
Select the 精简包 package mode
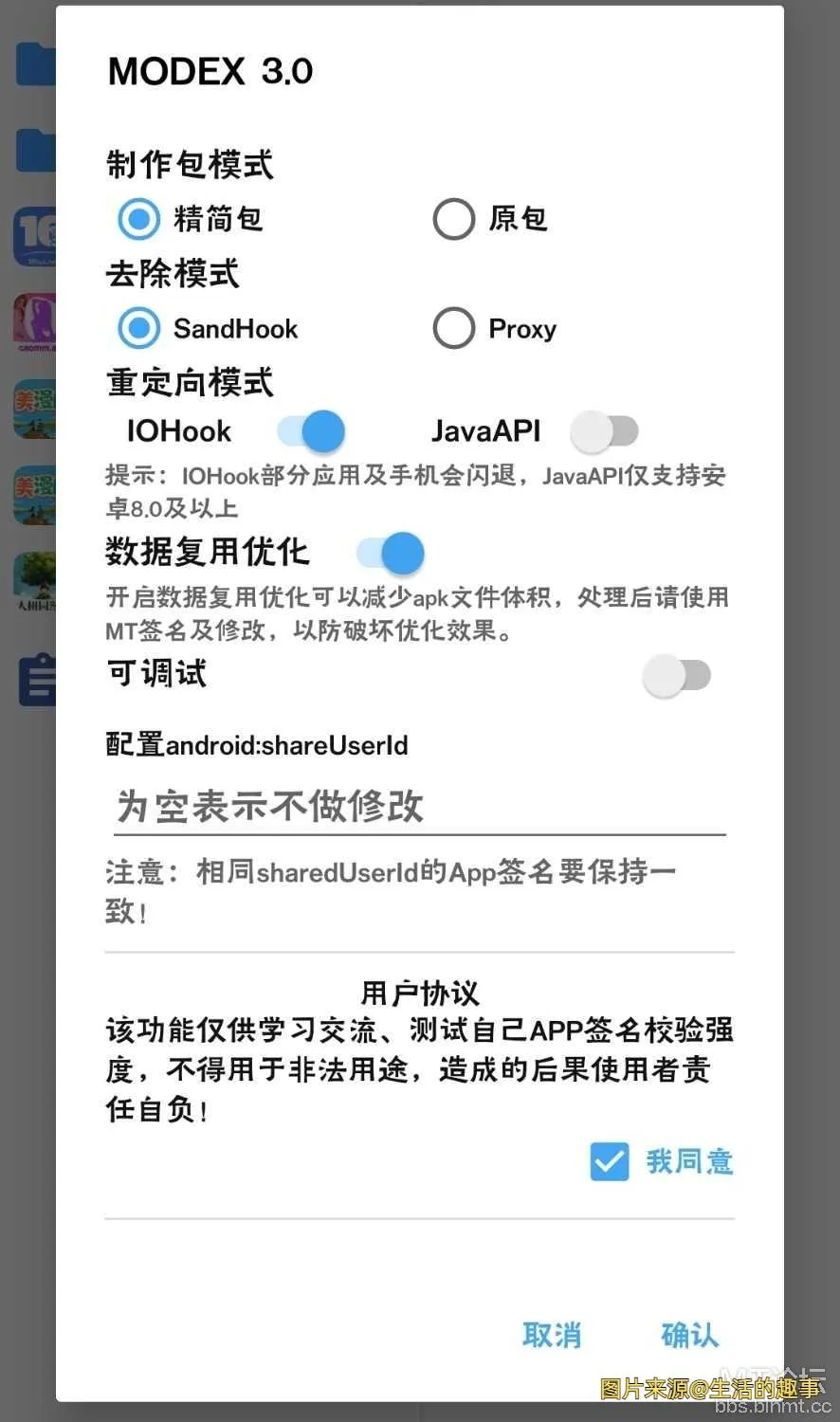click(x=139, y=219)
